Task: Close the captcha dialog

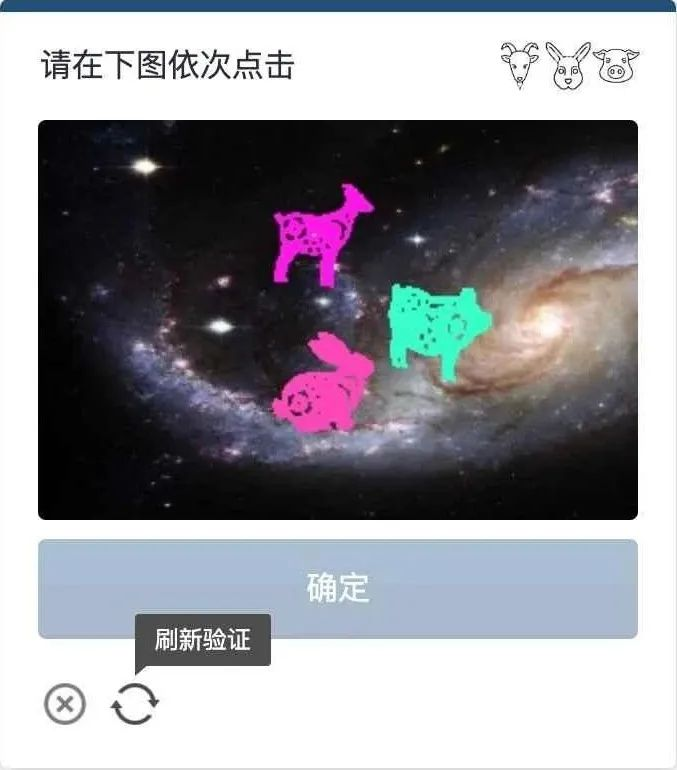Action: (x=65, y=704)
